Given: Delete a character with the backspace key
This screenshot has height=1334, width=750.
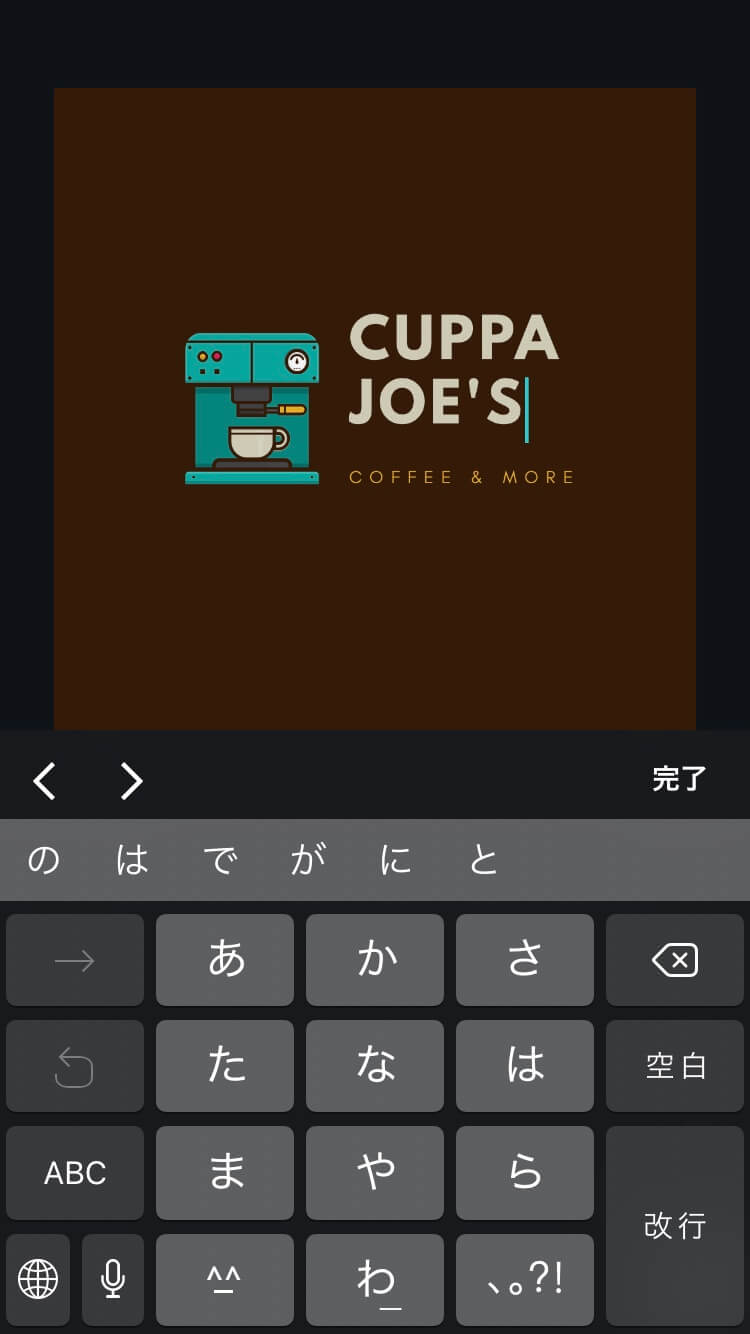Looking at the screenshot, I should (675, 960).
